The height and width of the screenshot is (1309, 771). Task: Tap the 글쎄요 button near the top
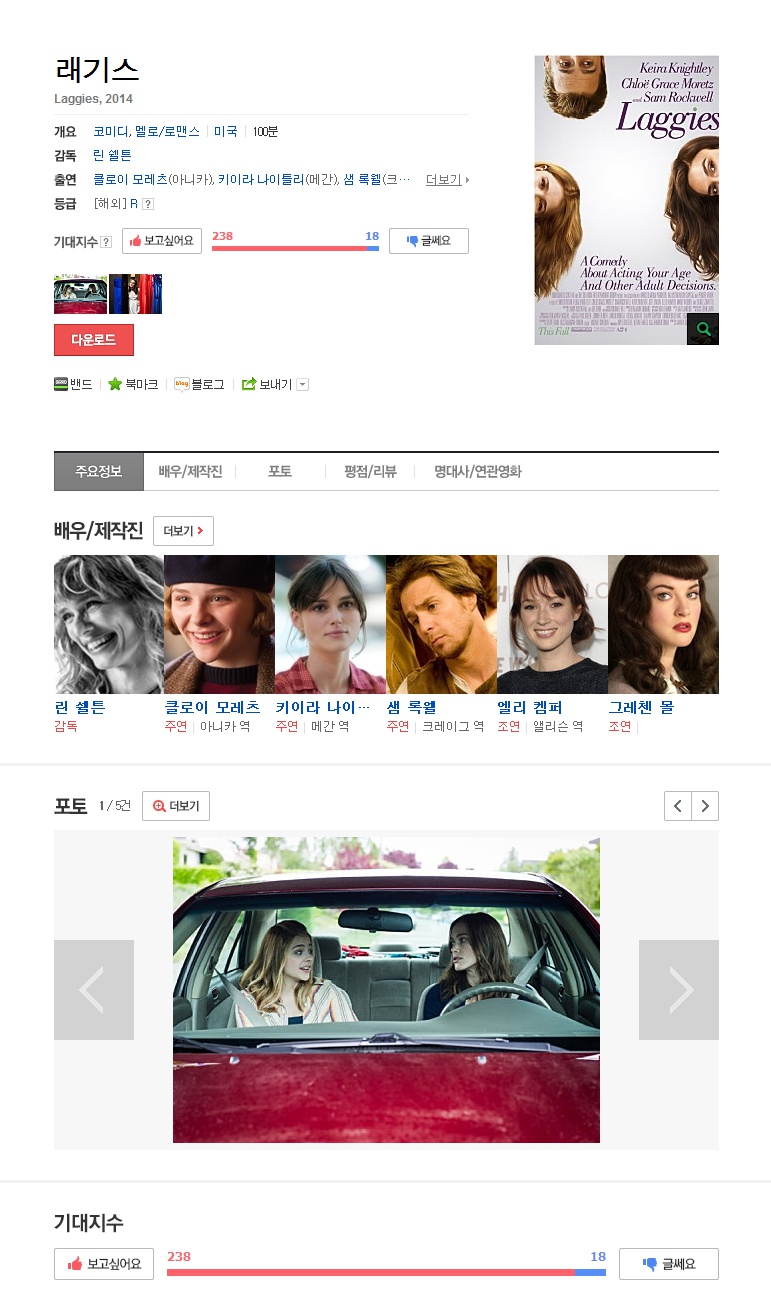coord(428,241)
